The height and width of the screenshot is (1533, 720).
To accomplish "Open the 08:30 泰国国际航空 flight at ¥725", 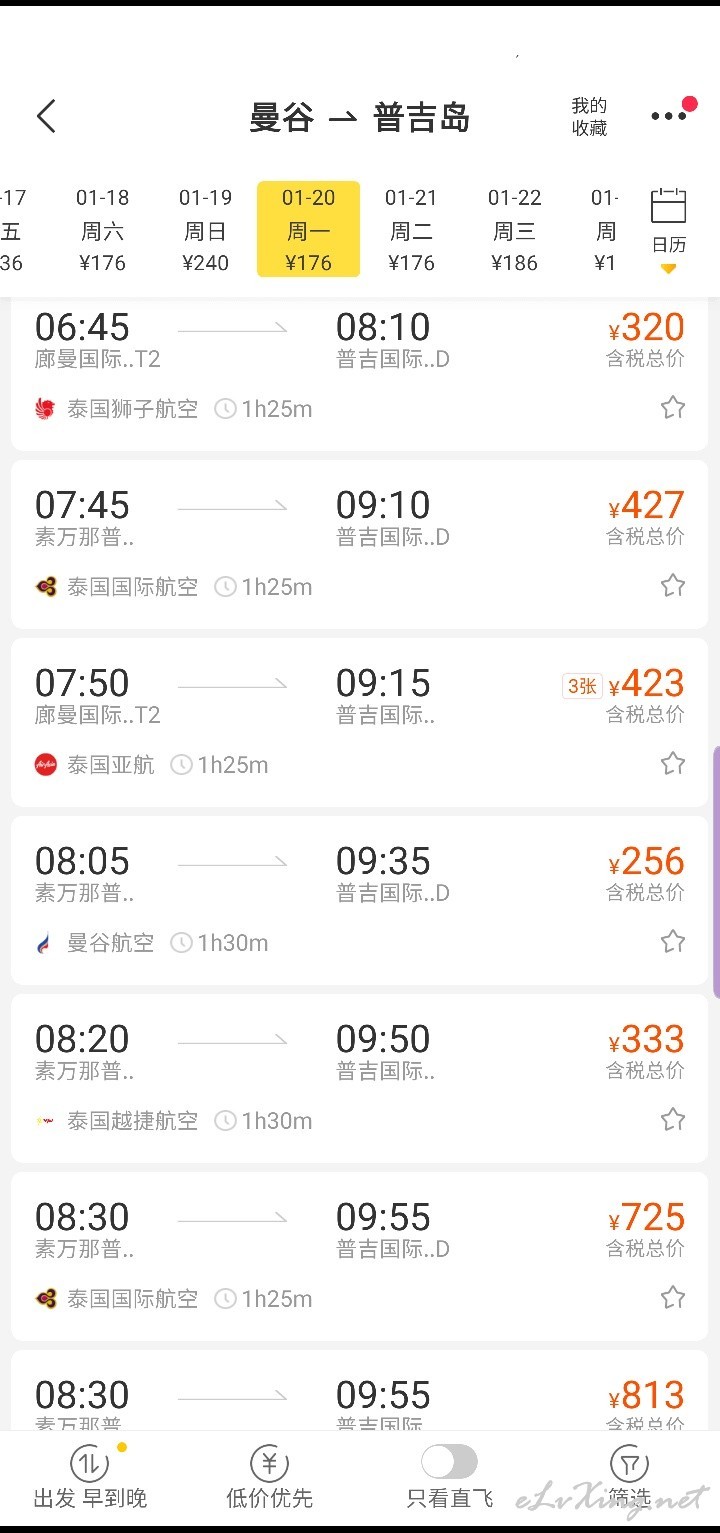I will 359,1256.
